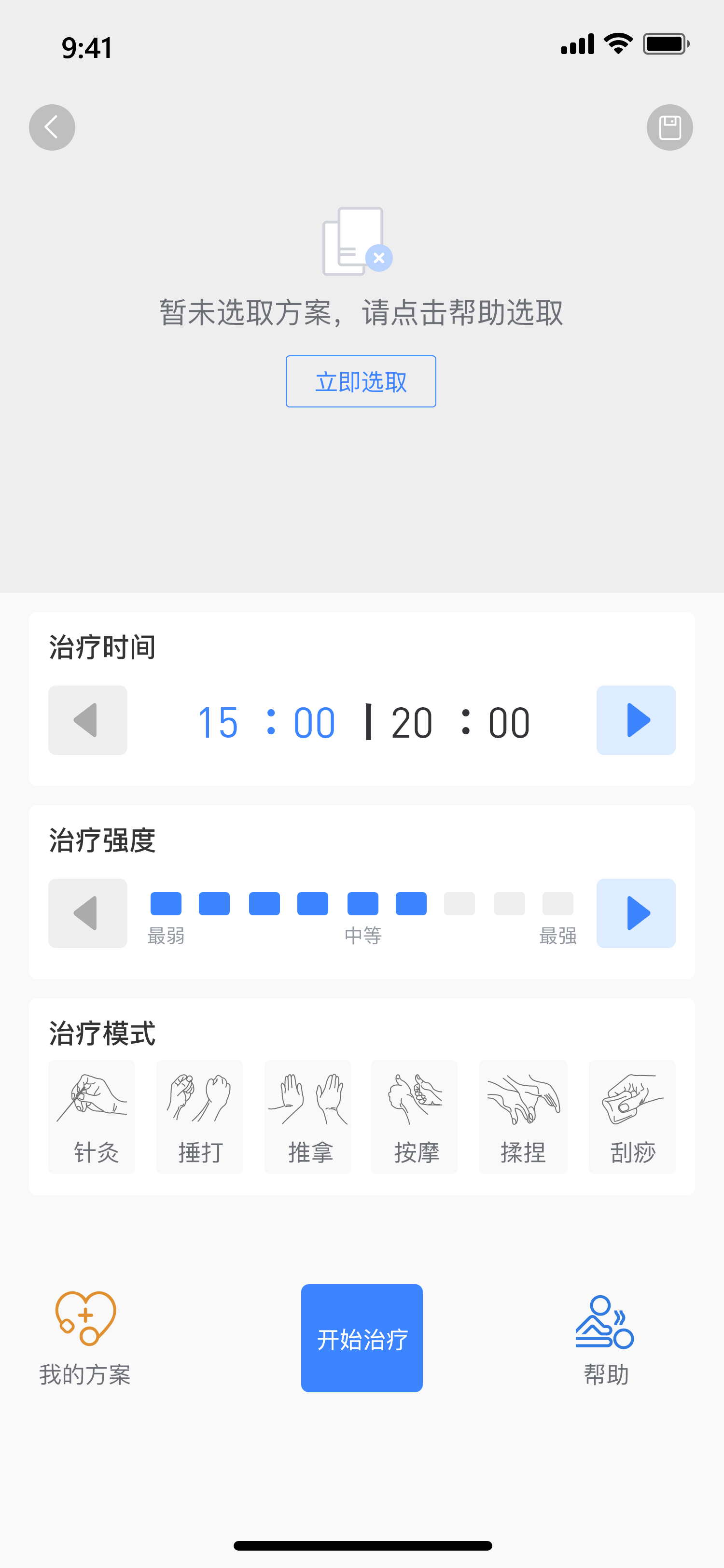Tap the 立即选取 button
The width and height of the screenshot is (724, 1568).
(361, 382)
